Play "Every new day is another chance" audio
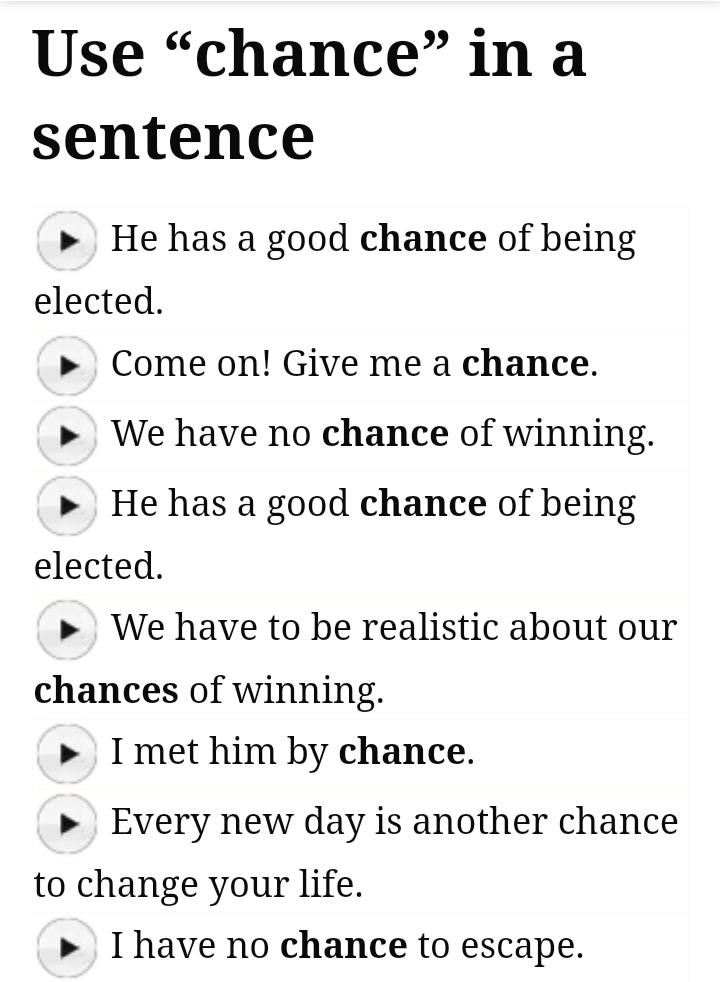720x982 pixels. coord(67,823)
